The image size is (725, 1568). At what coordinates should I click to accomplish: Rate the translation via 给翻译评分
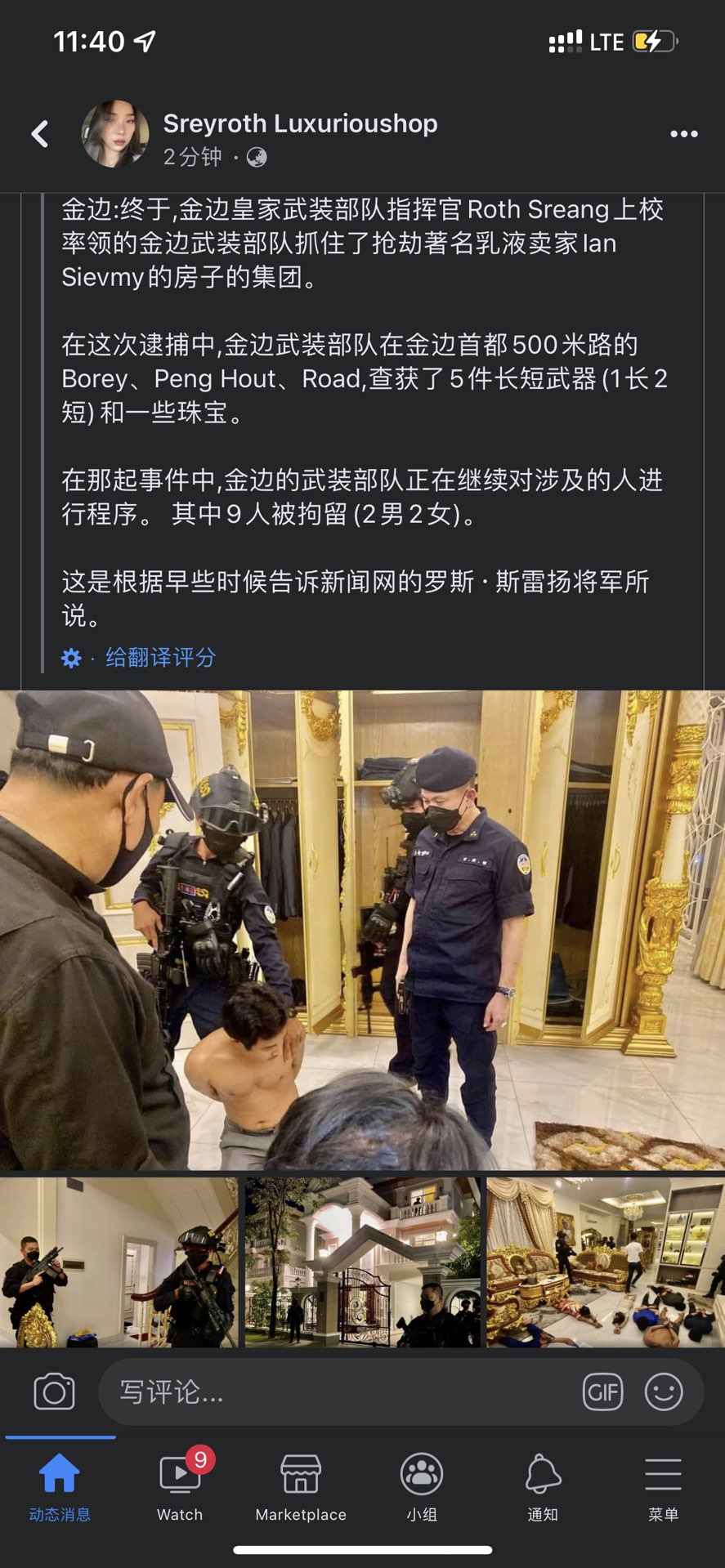(160, 657)
